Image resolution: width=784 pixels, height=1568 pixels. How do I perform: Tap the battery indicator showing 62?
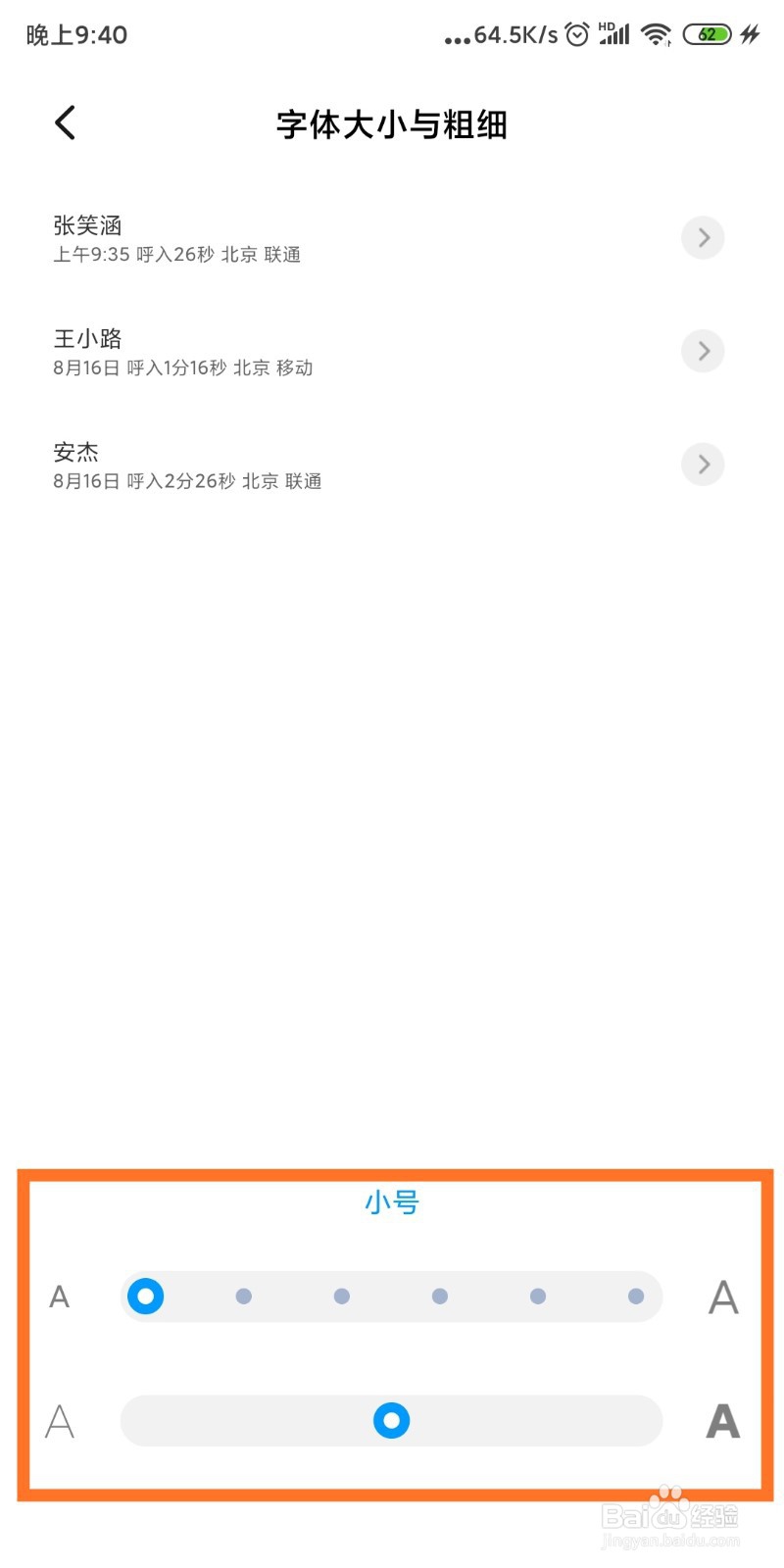707,34
